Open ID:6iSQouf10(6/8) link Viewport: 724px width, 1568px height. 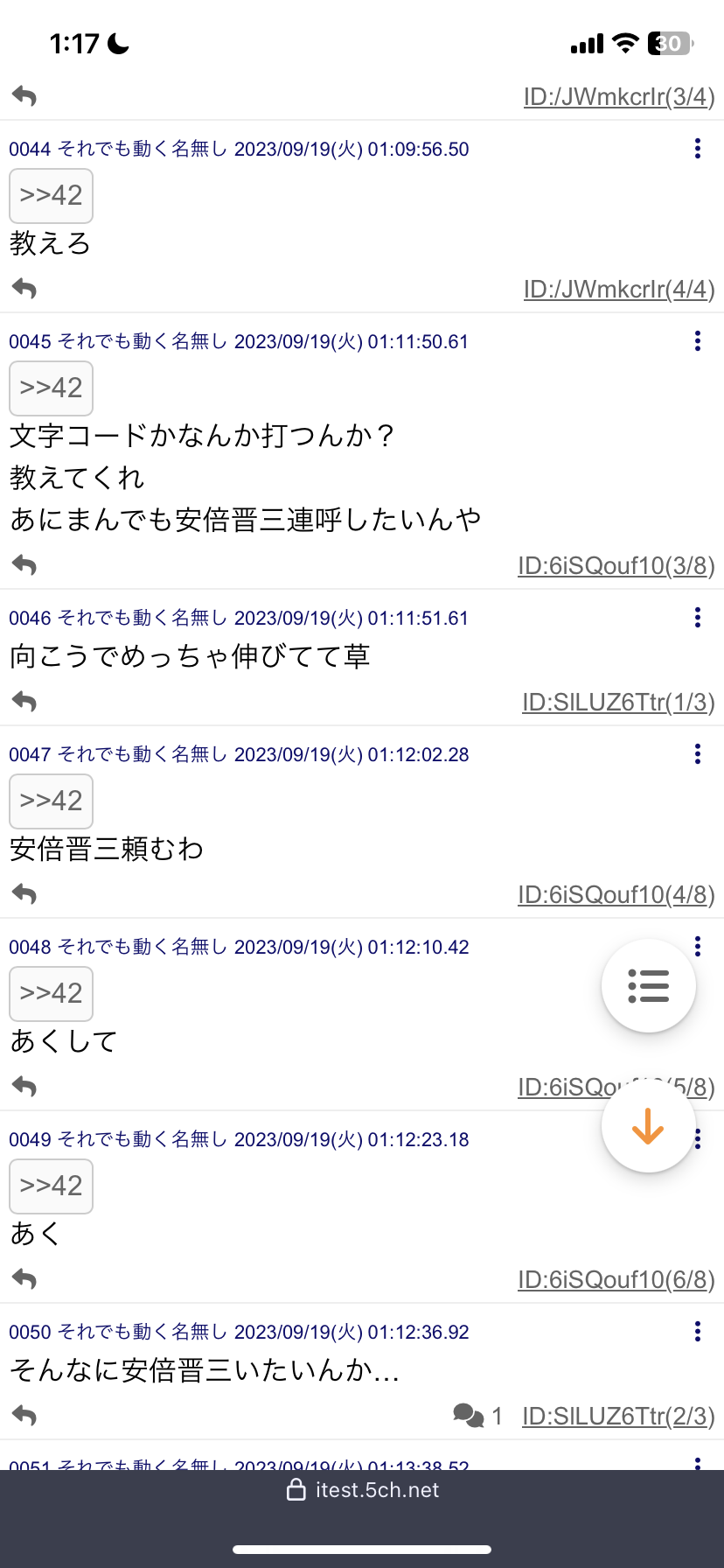(x=616, y=1280)
